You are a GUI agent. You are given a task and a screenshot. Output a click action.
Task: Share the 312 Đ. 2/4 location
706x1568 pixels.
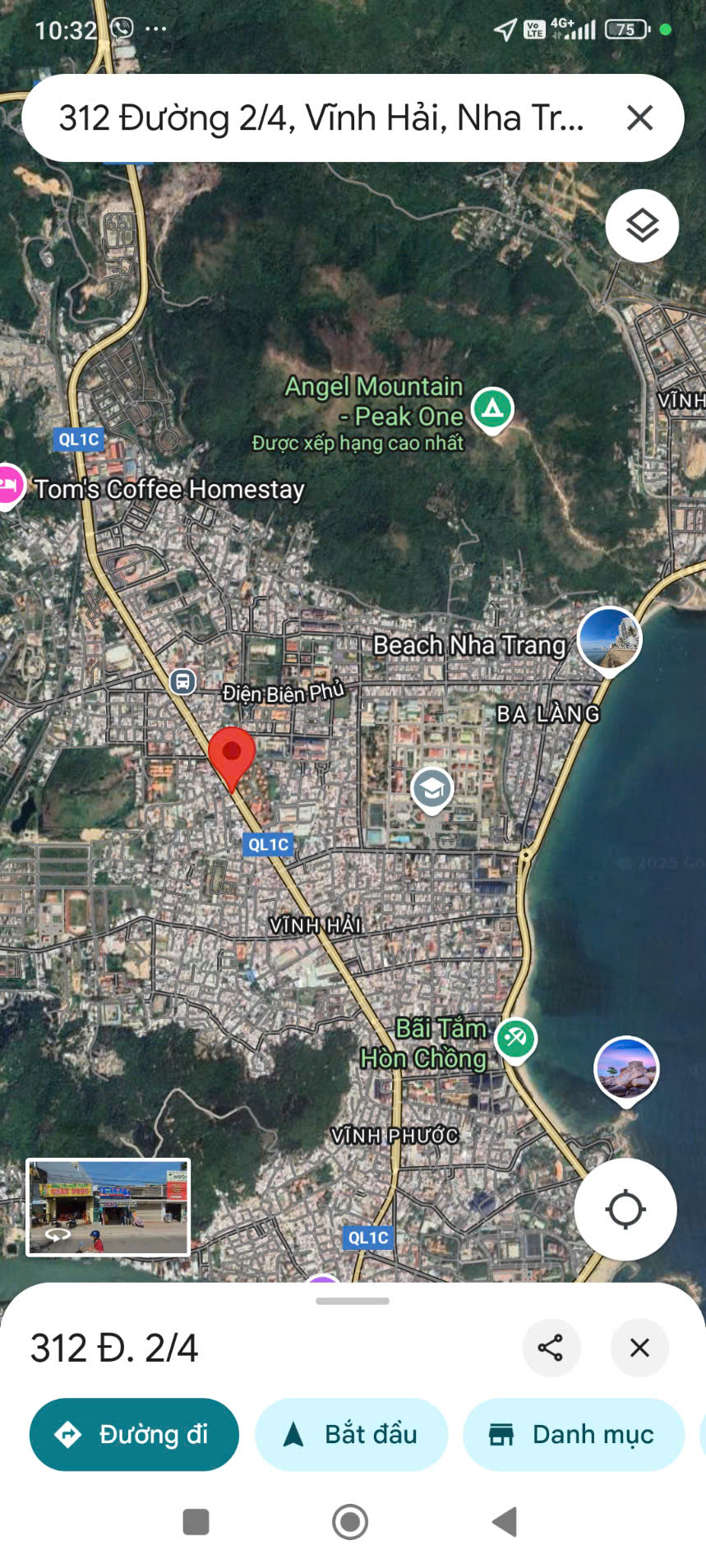pyautogui.click(x=551, y=1348)
